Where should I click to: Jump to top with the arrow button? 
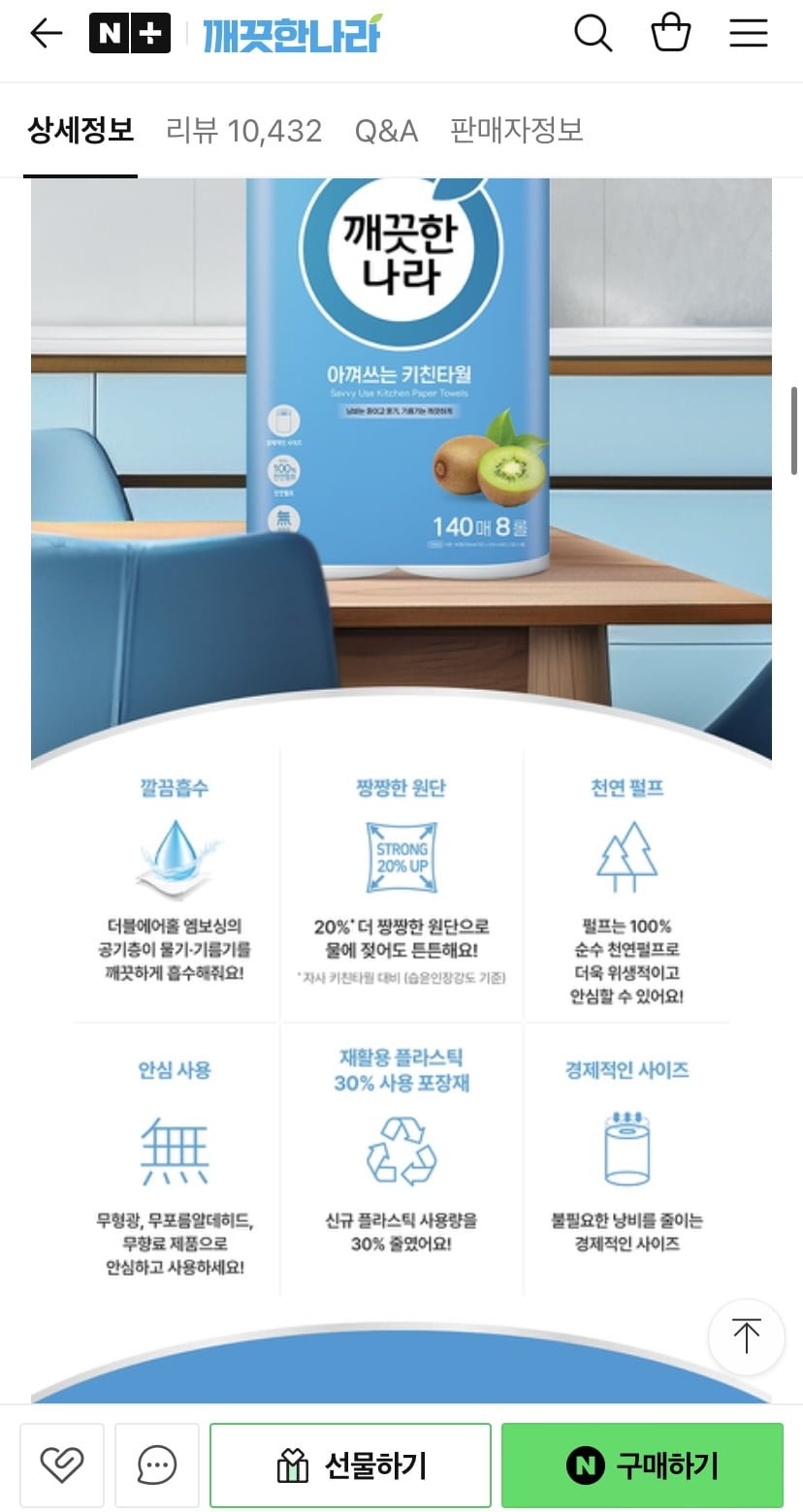pyautogui.click(x=746, y=1337)
